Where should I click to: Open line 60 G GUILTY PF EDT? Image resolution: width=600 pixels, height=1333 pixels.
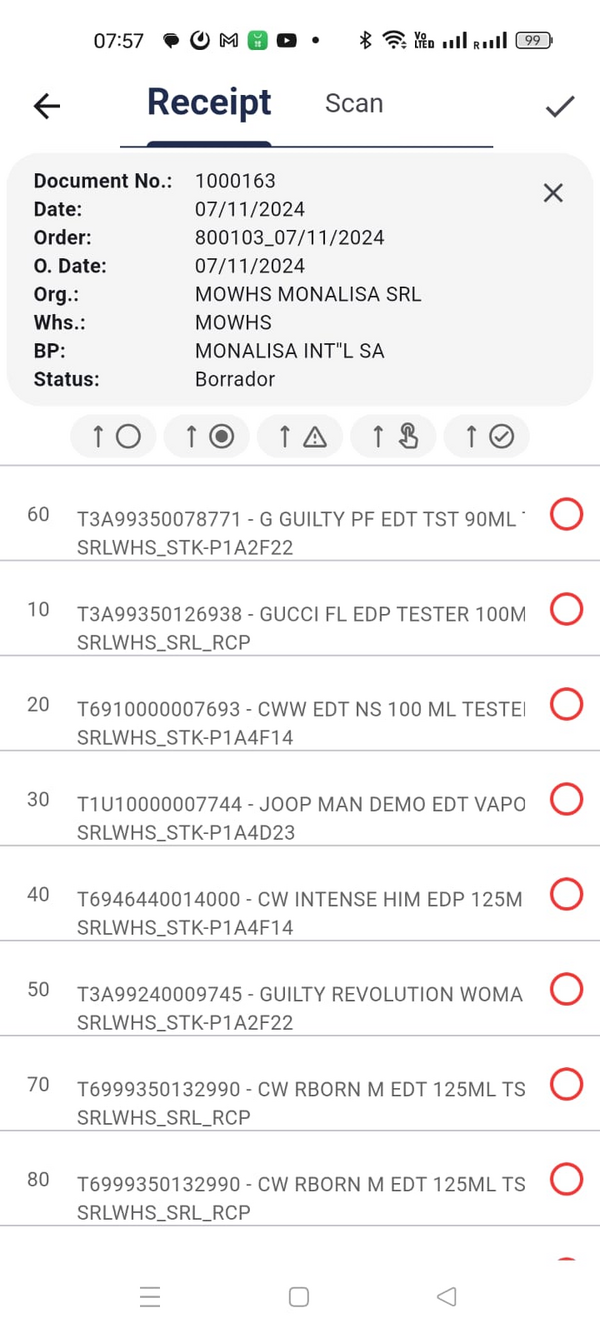click(300, 533)
